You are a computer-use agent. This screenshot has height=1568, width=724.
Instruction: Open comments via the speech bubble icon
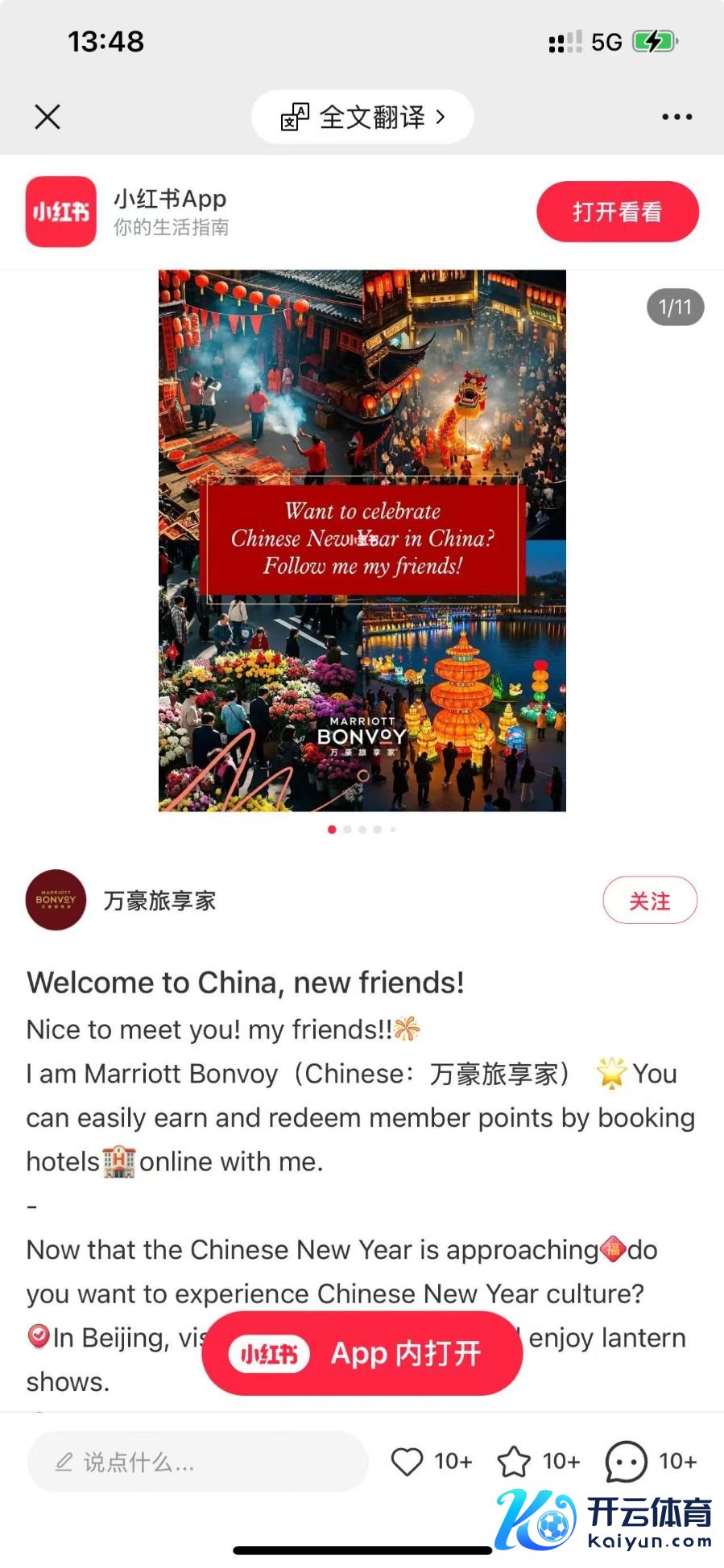626,1462
